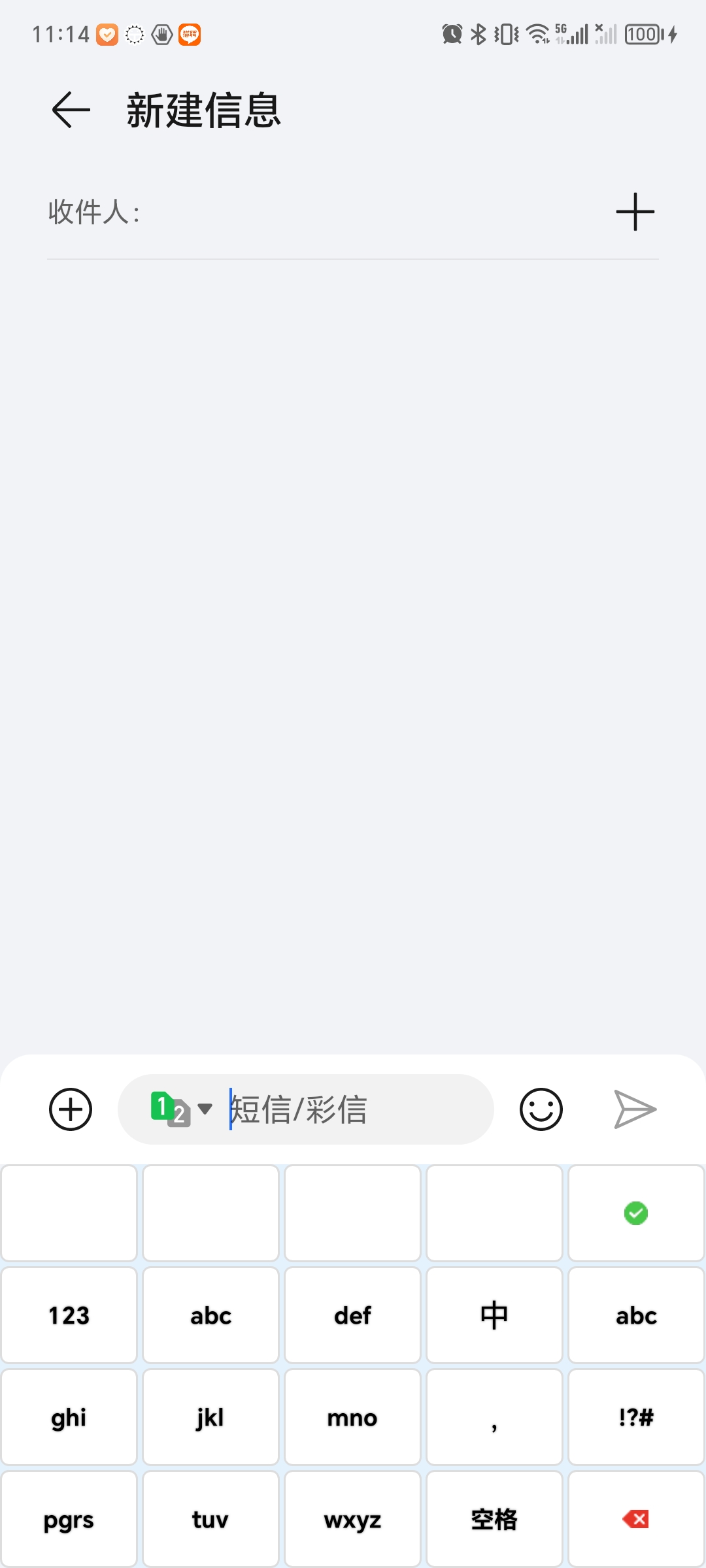706x1568 pixels.
Task: Open the attachment options circle-plus icon
Action: point(71,1109)
